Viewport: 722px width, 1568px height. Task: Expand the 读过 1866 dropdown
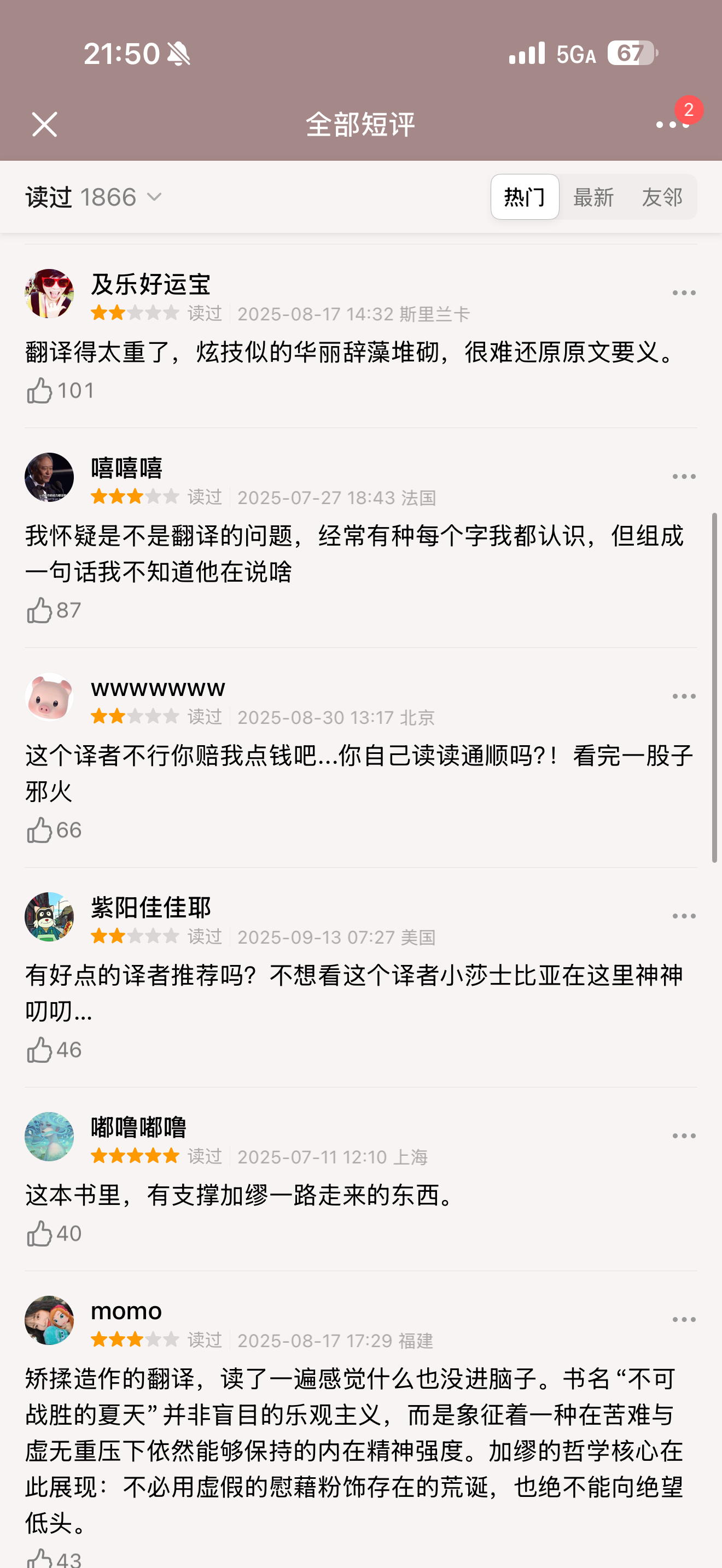point(94,197)
